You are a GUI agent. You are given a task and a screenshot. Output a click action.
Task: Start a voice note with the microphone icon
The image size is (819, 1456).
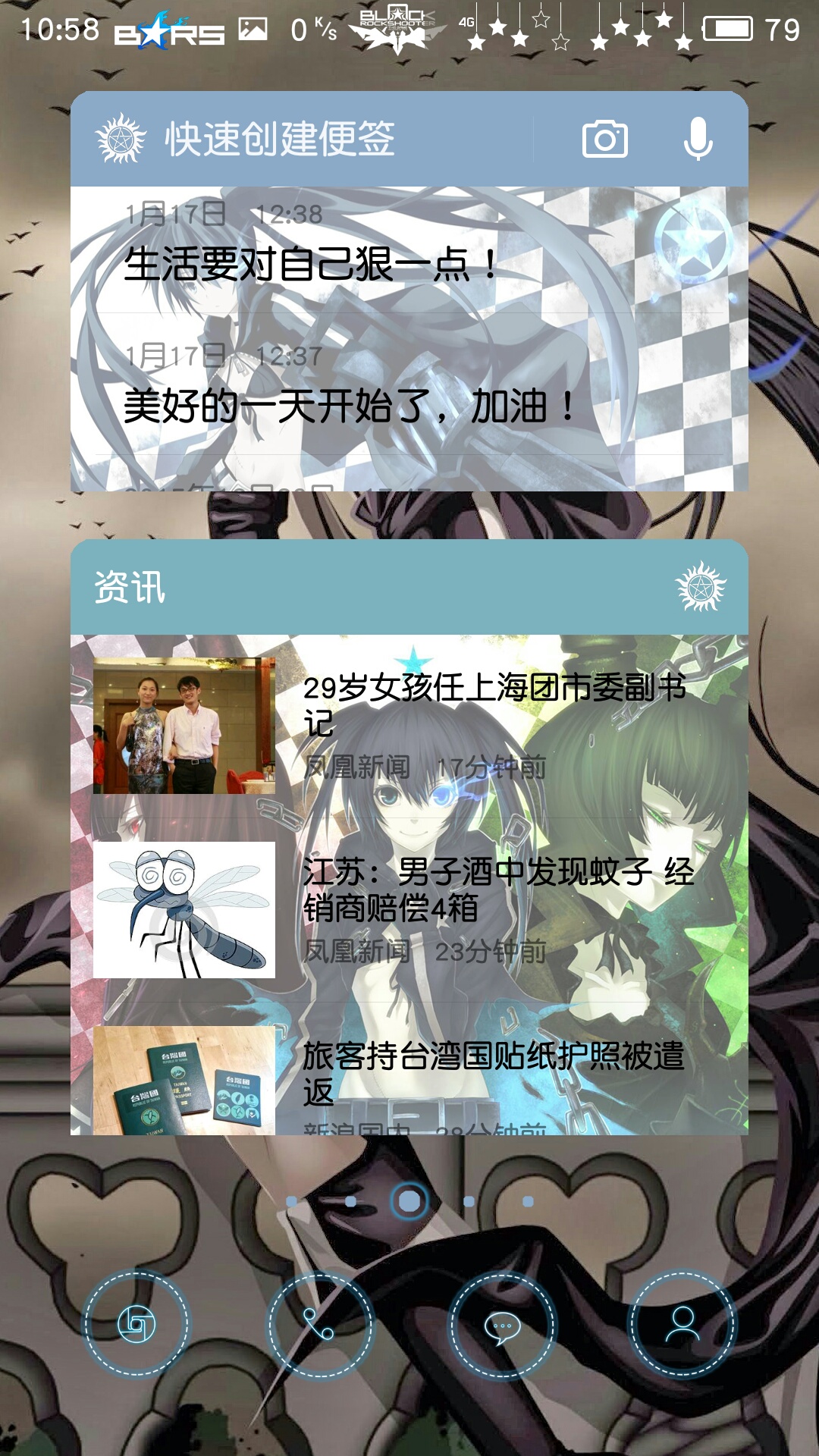[698, 139]
